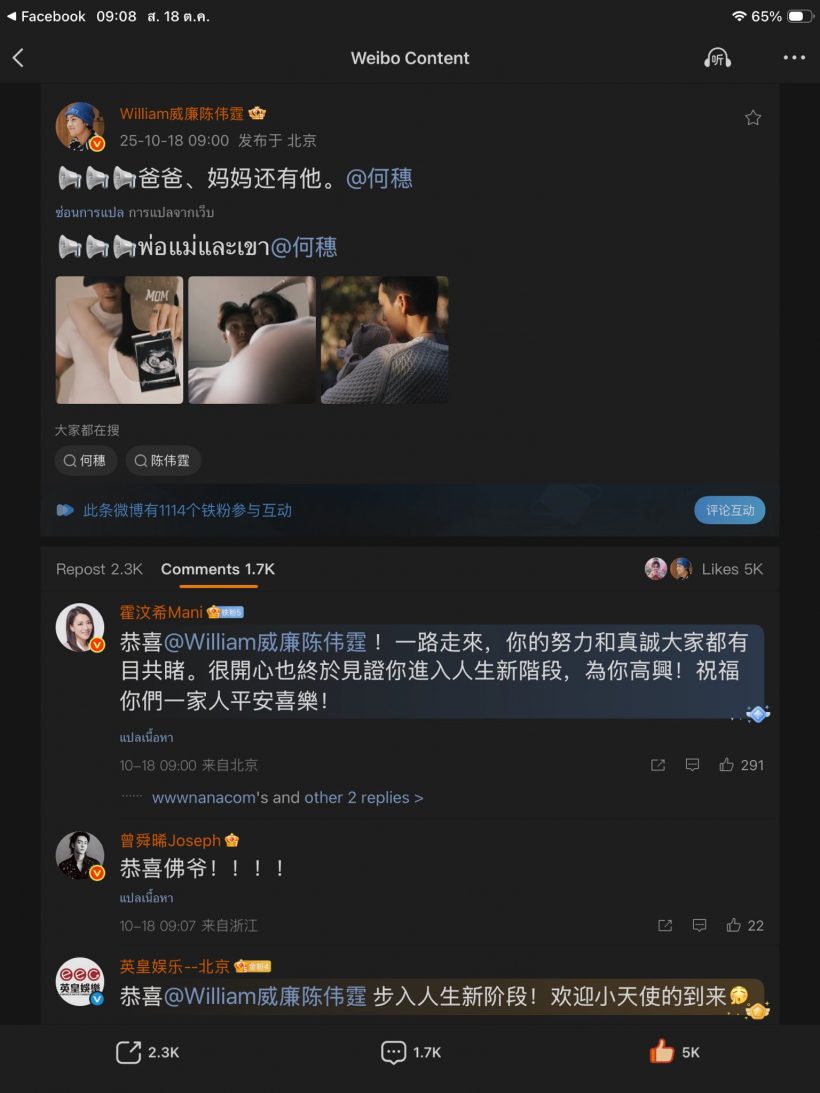Screen dimensions: 820x1093
Task: Tap the 评论互动 button
Action: point(730,510)
